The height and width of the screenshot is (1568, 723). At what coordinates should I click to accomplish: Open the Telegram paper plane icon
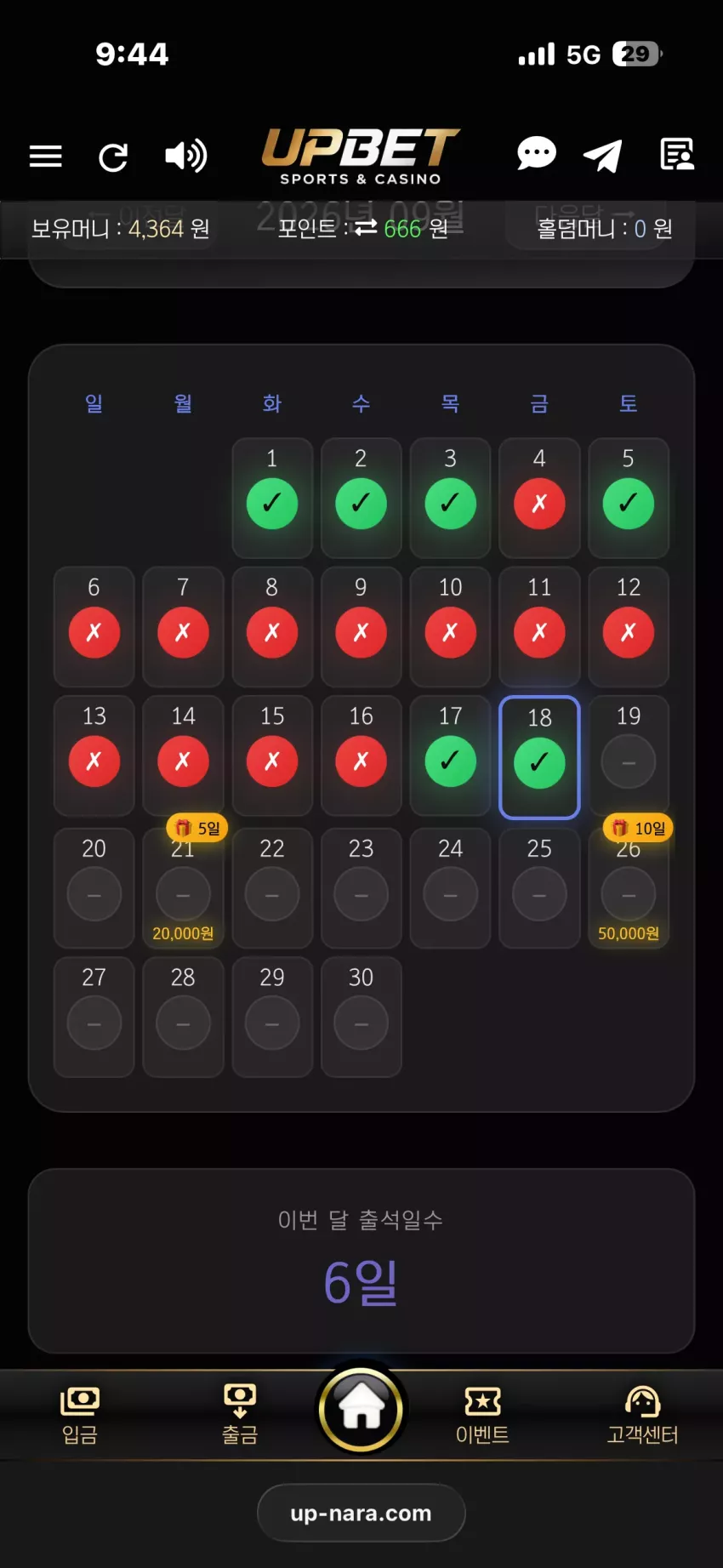pos(603,156)
